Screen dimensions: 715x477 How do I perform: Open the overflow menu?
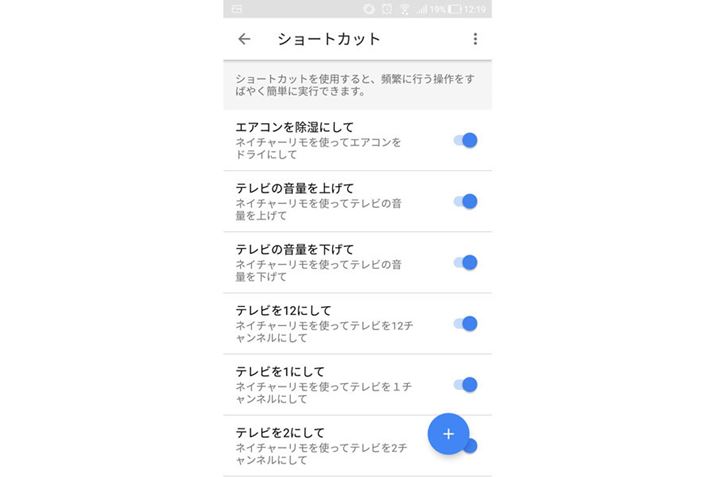pos(474,39)
